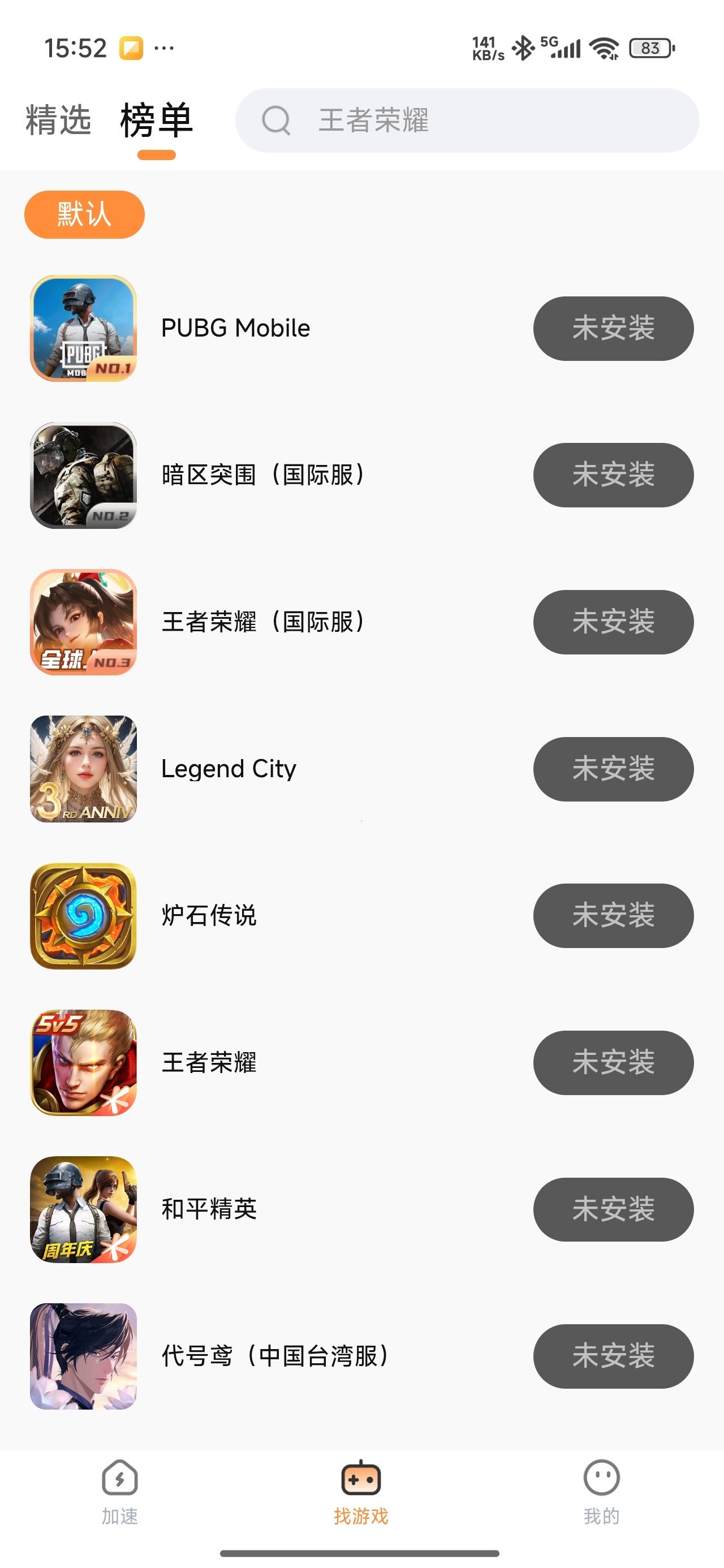This screenshot has width=724, height=1568.
Task: Open the PUBG Mobile game entry
Action: click(361, 329)
